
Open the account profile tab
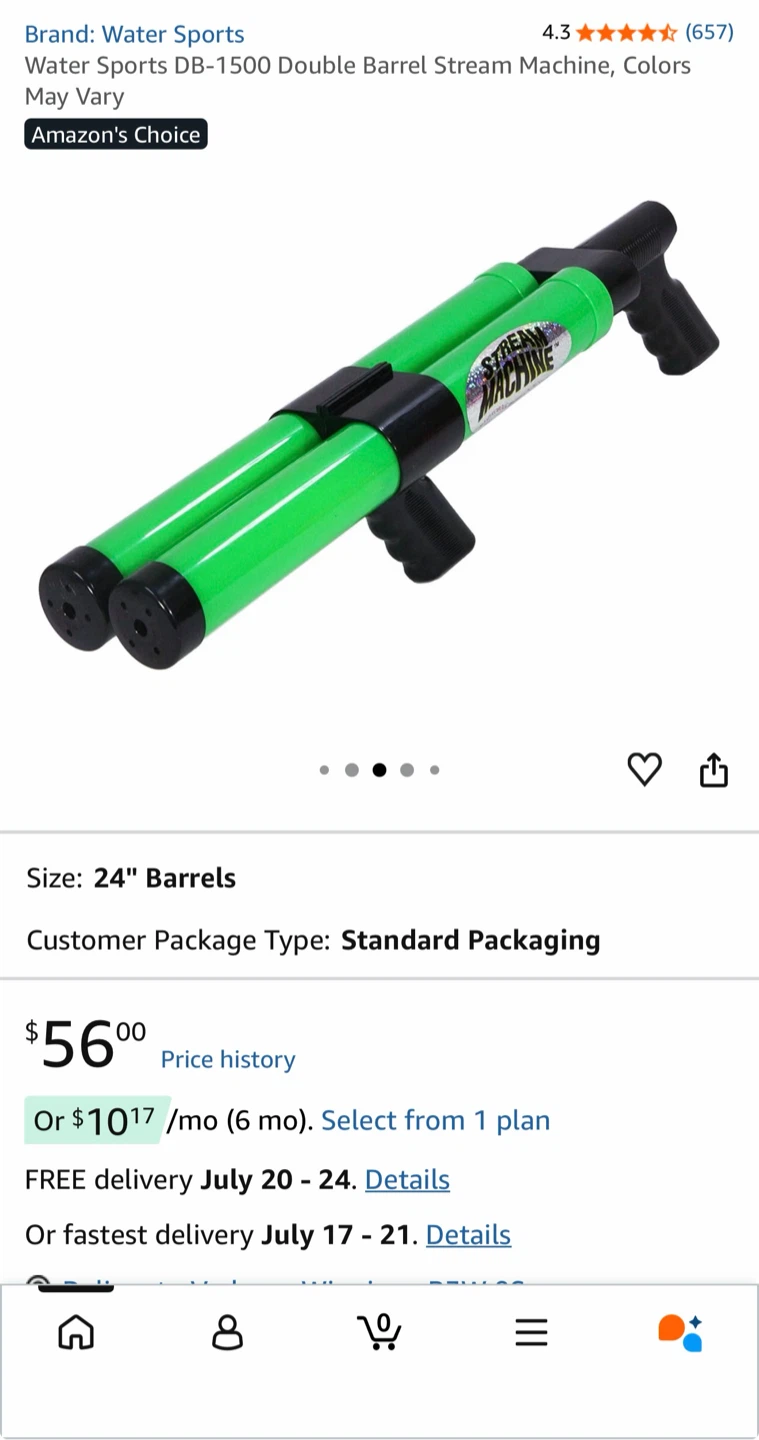coord(228,1332)
